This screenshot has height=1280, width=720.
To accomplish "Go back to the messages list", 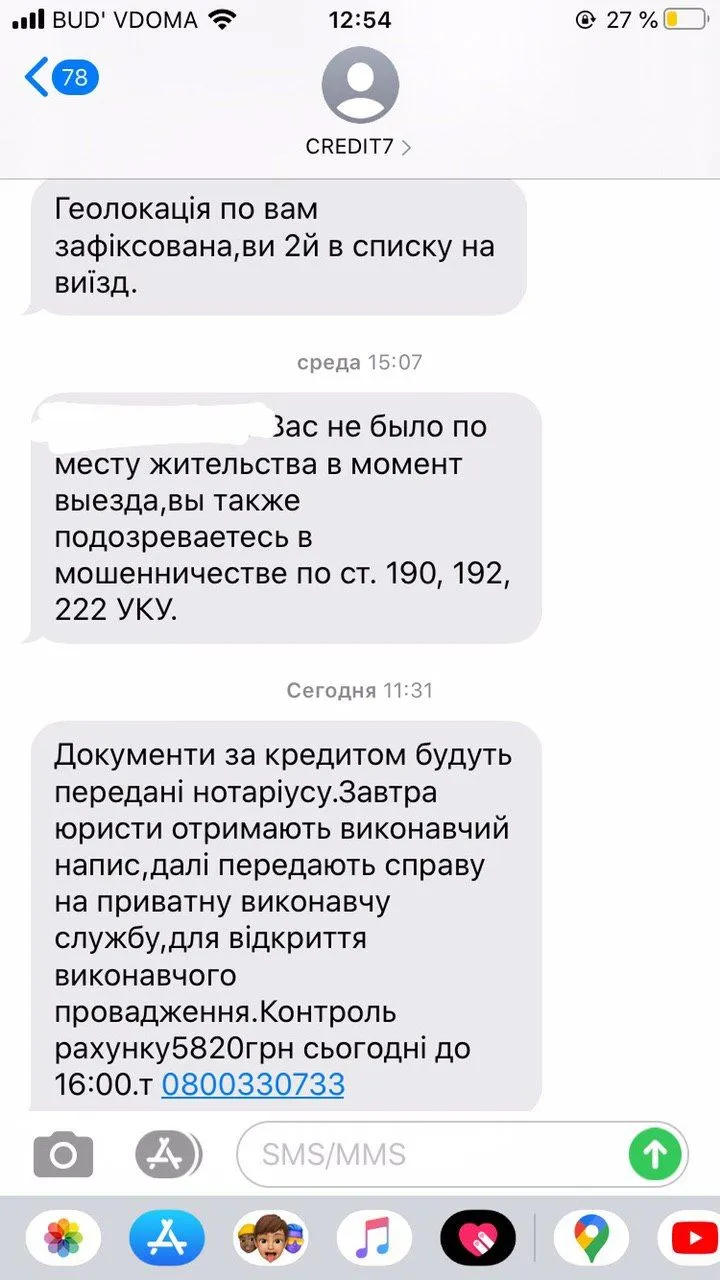I will [x=60, y=77].
